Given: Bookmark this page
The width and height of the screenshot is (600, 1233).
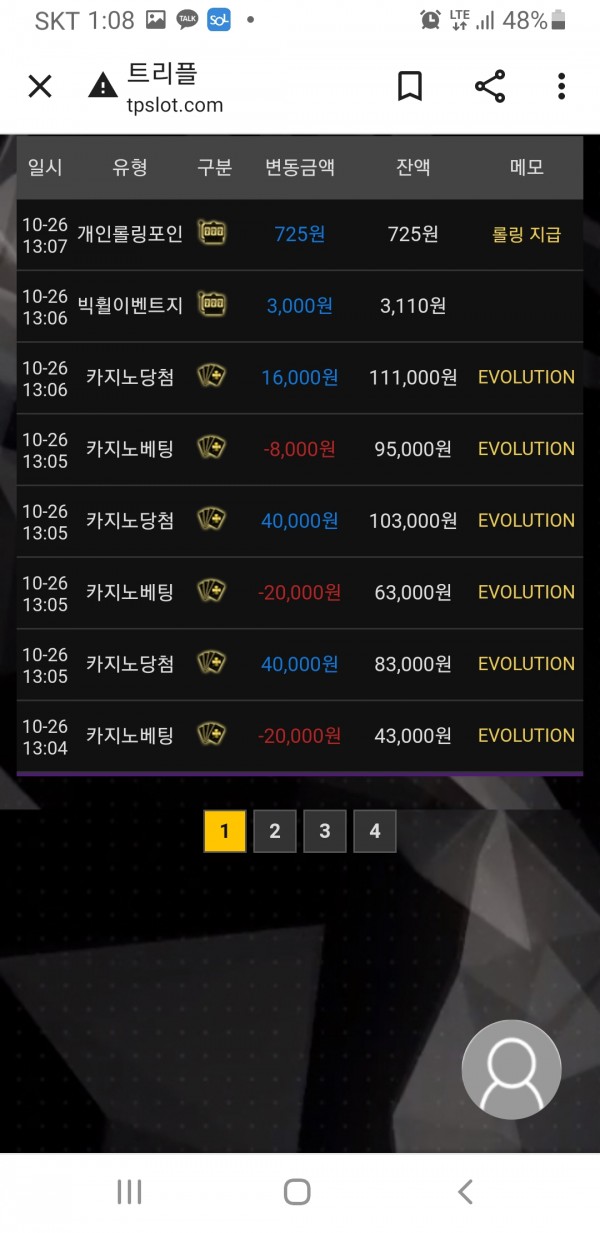Looking at the screenshot, I should tap(410, 87).
